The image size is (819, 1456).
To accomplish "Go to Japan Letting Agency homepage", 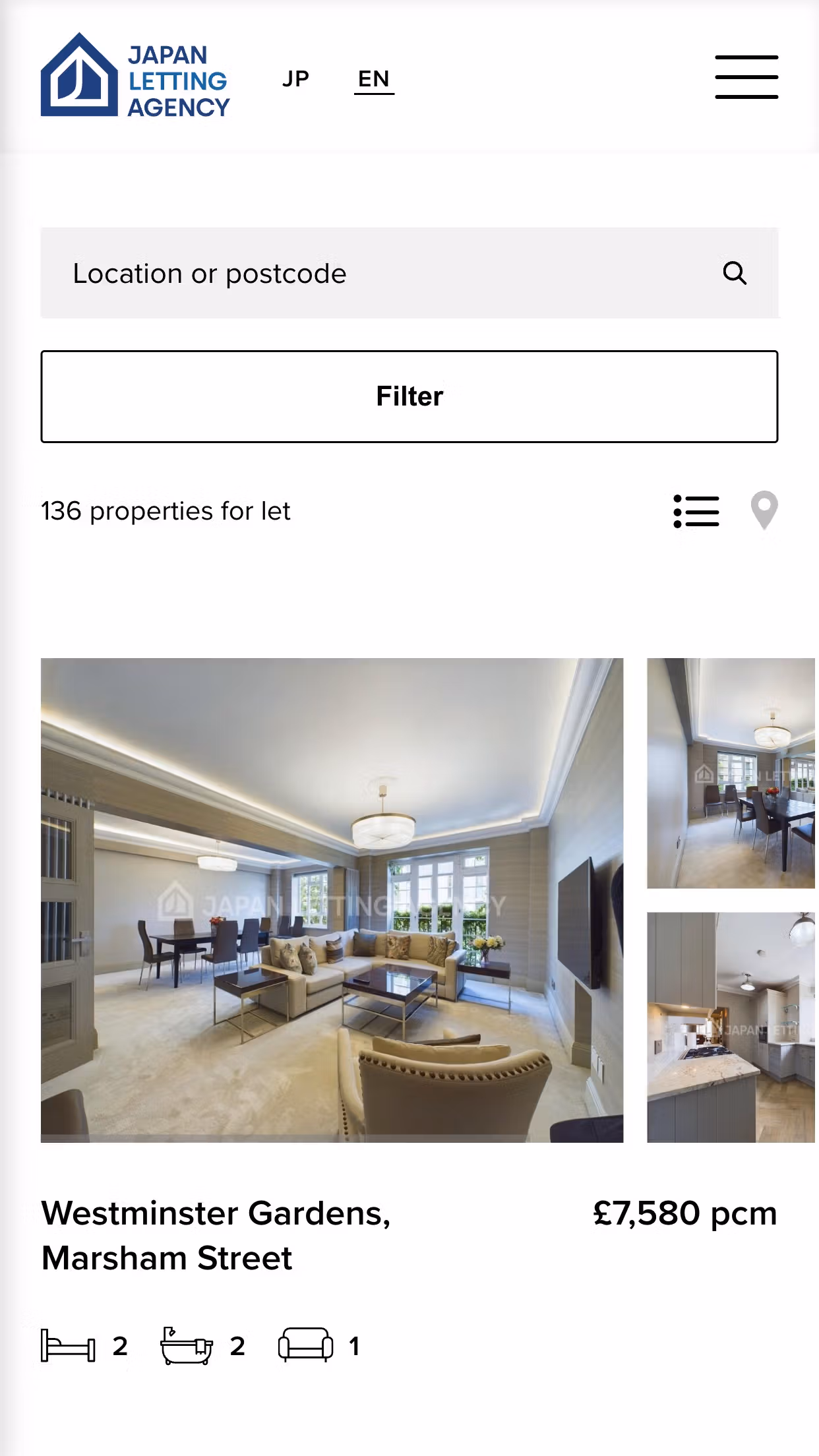I will coord(135,77).
